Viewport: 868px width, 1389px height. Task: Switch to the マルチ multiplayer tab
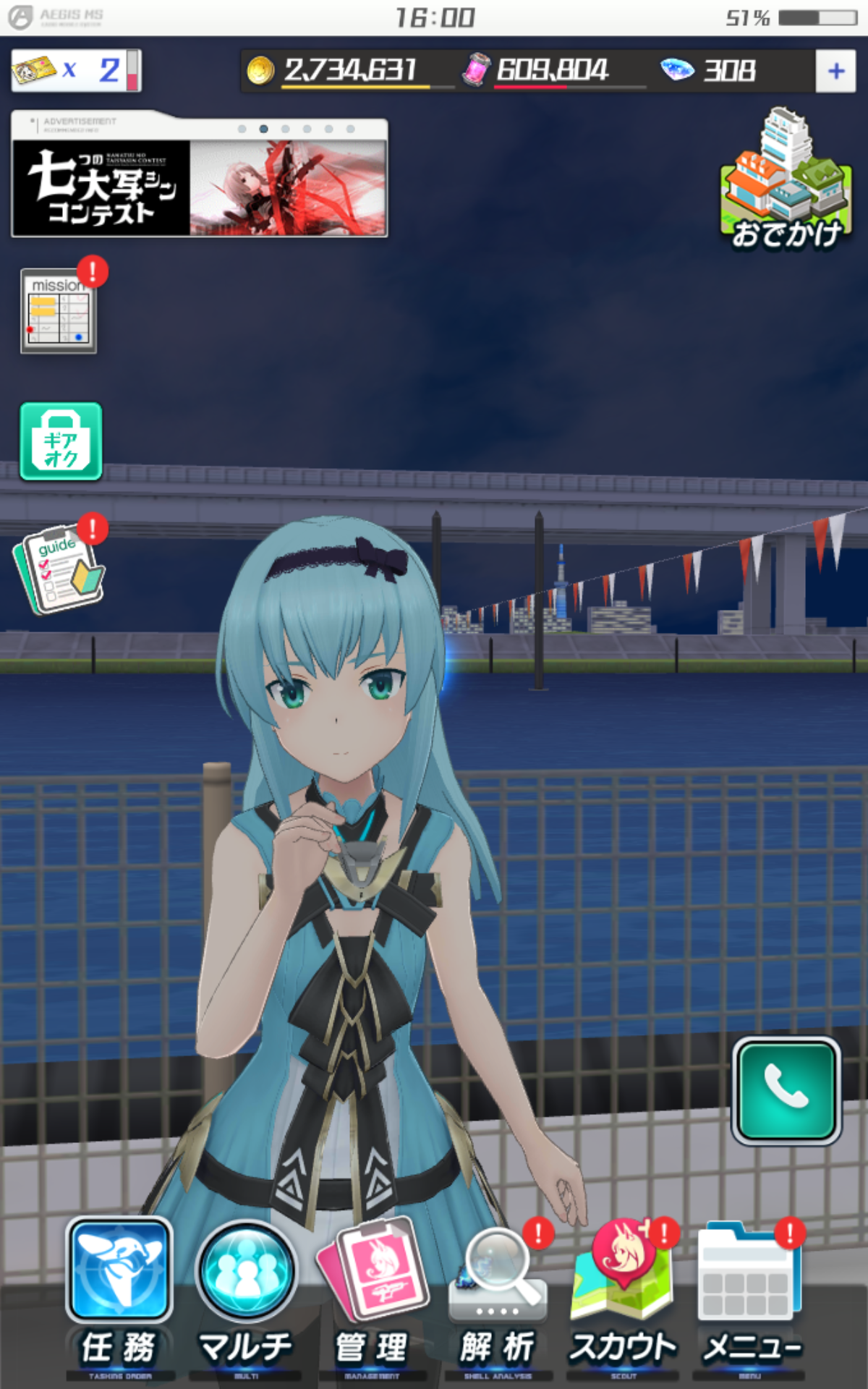[246, 1295]
